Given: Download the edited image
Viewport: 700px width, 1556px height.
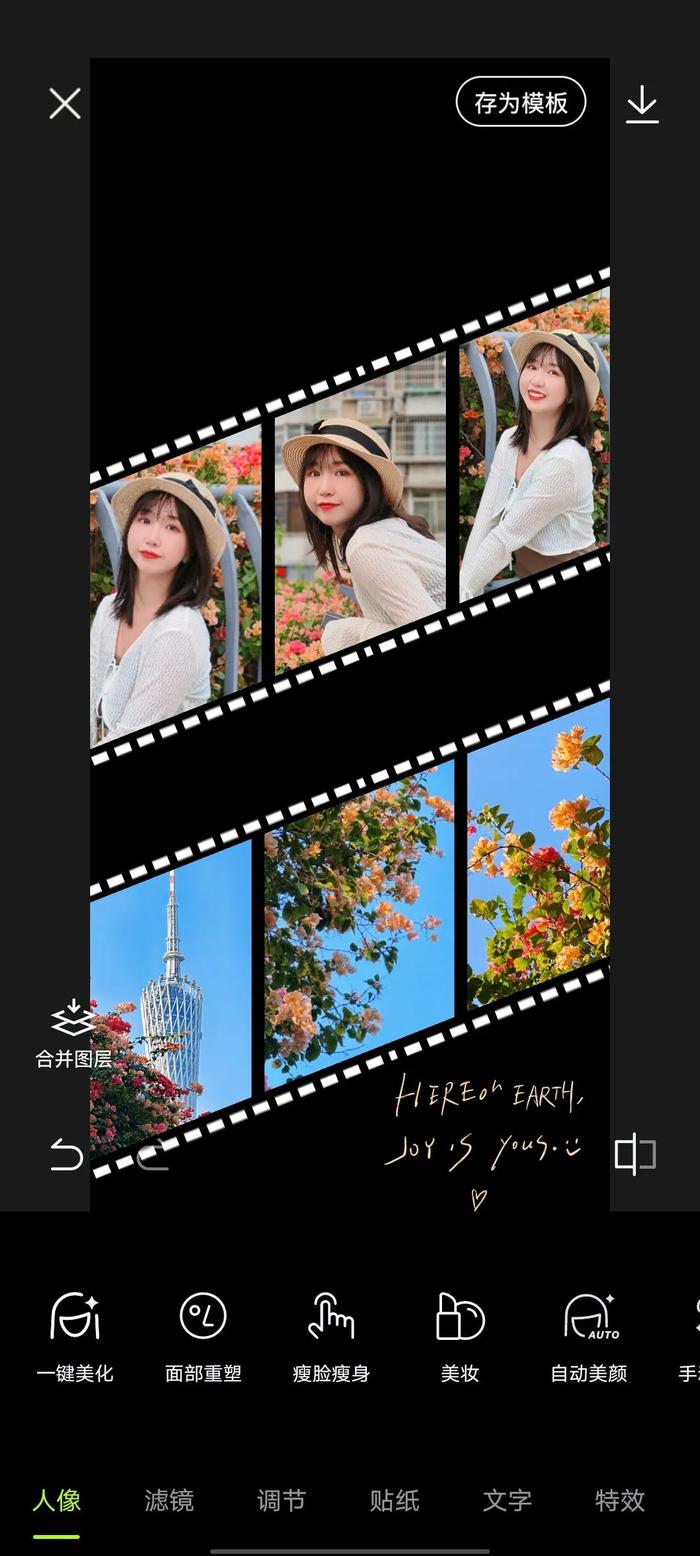Looking at the screenshot, I should pos(642,104).
